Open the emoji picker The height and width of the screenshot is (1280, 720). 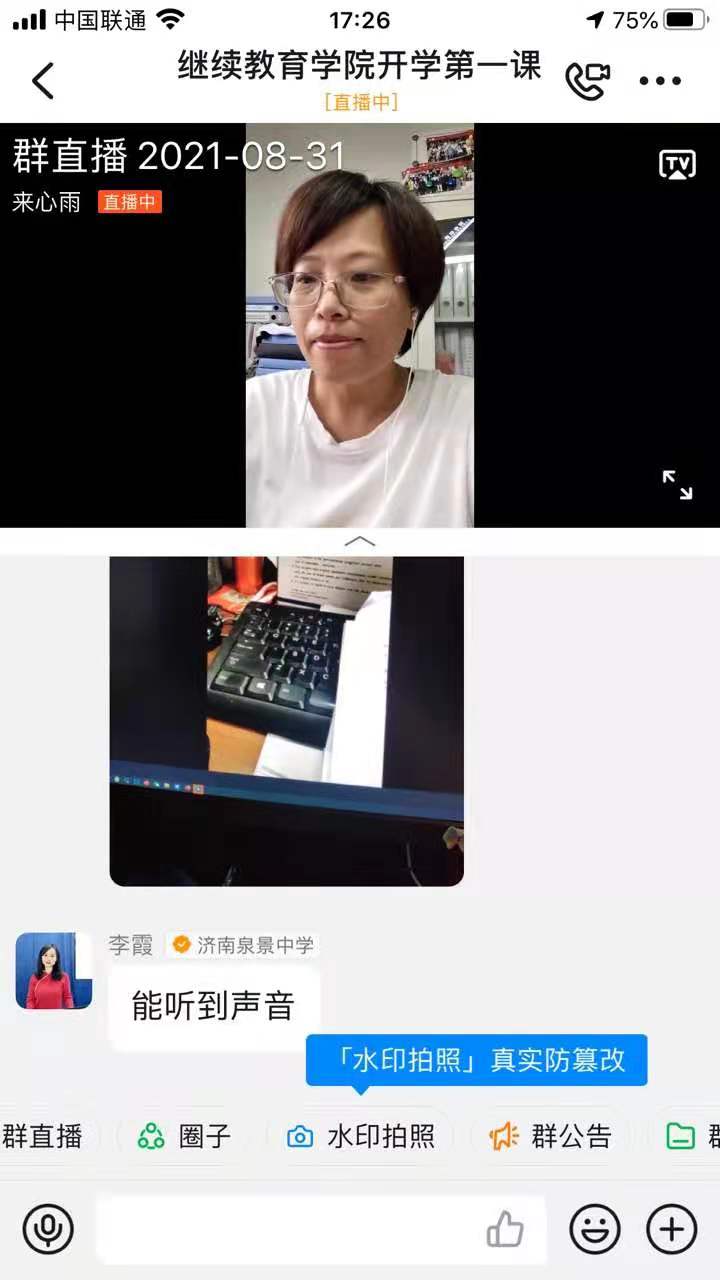point(595,1229)
